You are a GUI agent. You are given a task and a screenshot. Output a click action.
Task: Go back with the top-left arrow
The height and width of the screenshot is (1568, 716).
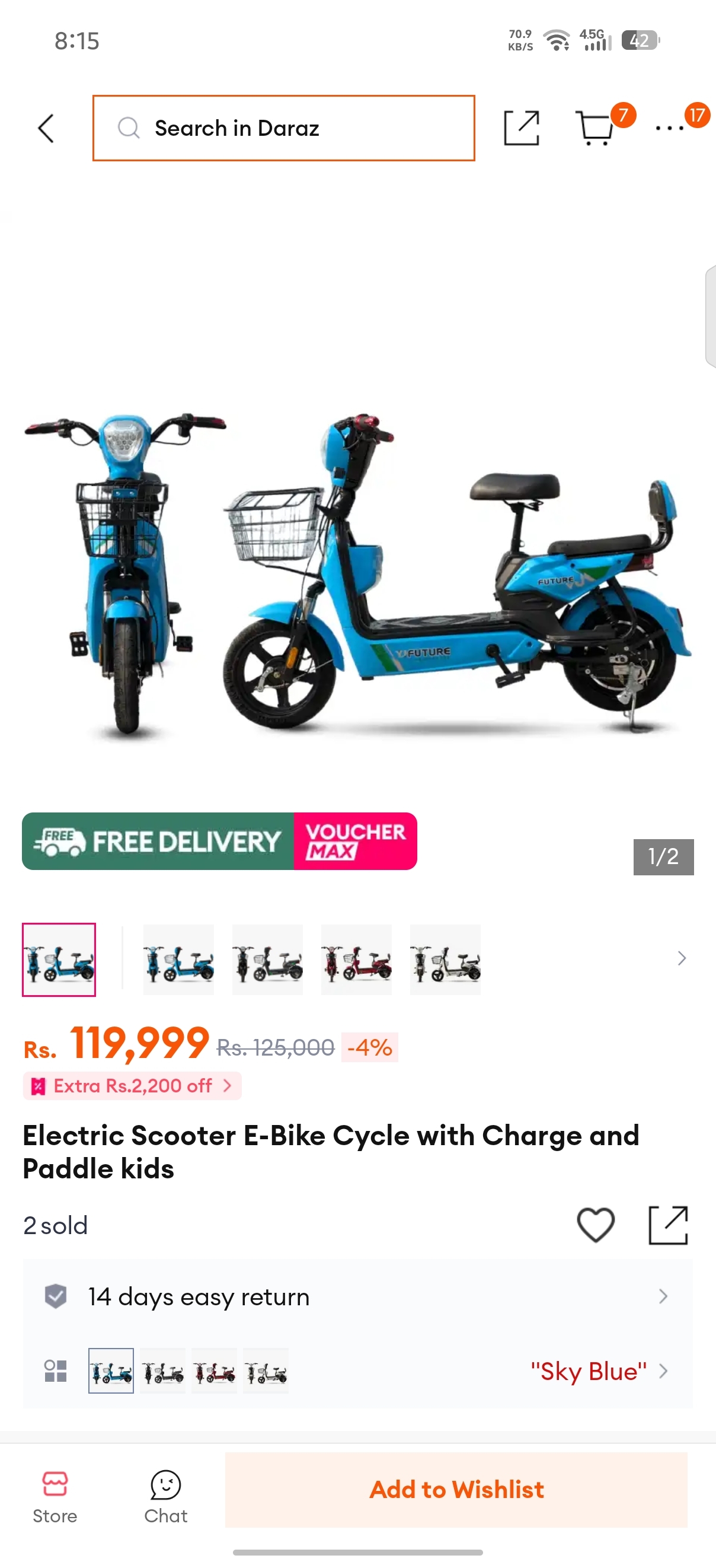46,129
